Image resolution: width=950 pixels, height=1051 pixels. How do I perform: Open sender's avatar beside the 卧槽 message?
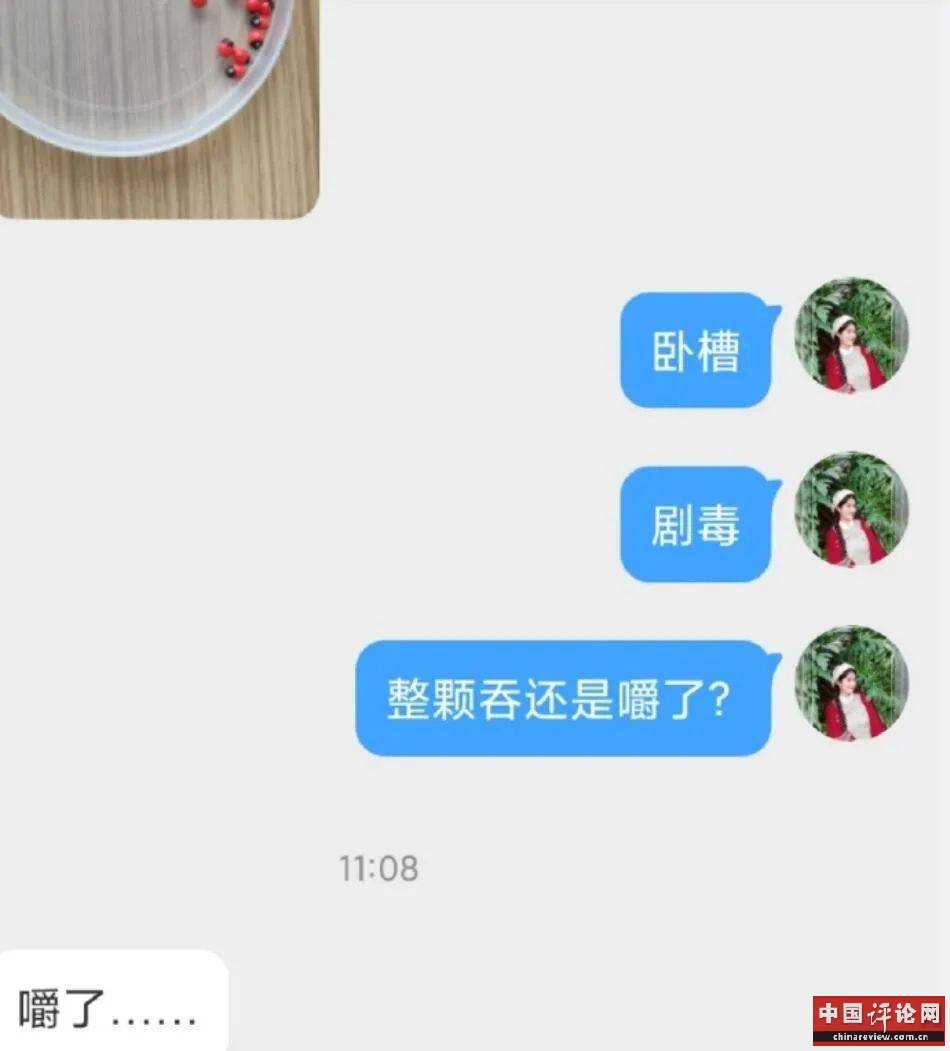(x=851, y=335)
